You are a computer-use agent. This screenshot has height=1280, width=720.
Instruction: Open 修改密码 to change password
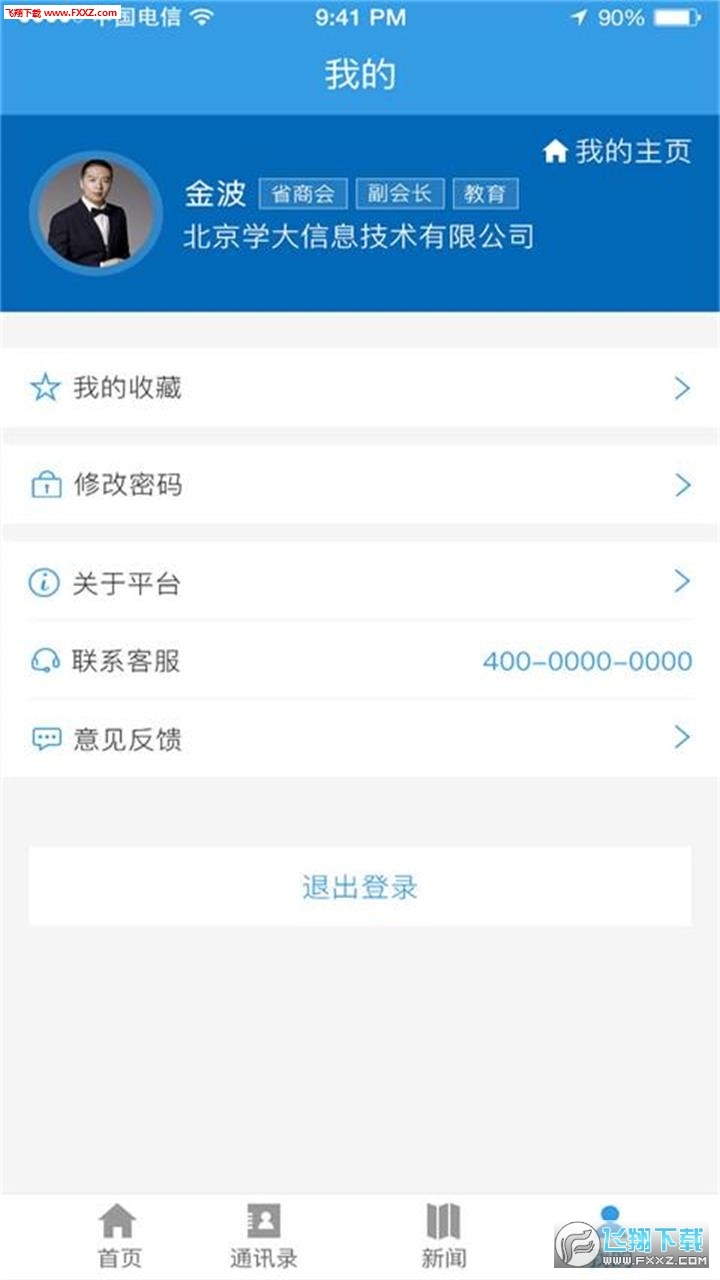pyautogui.click(x=360, y=485)
